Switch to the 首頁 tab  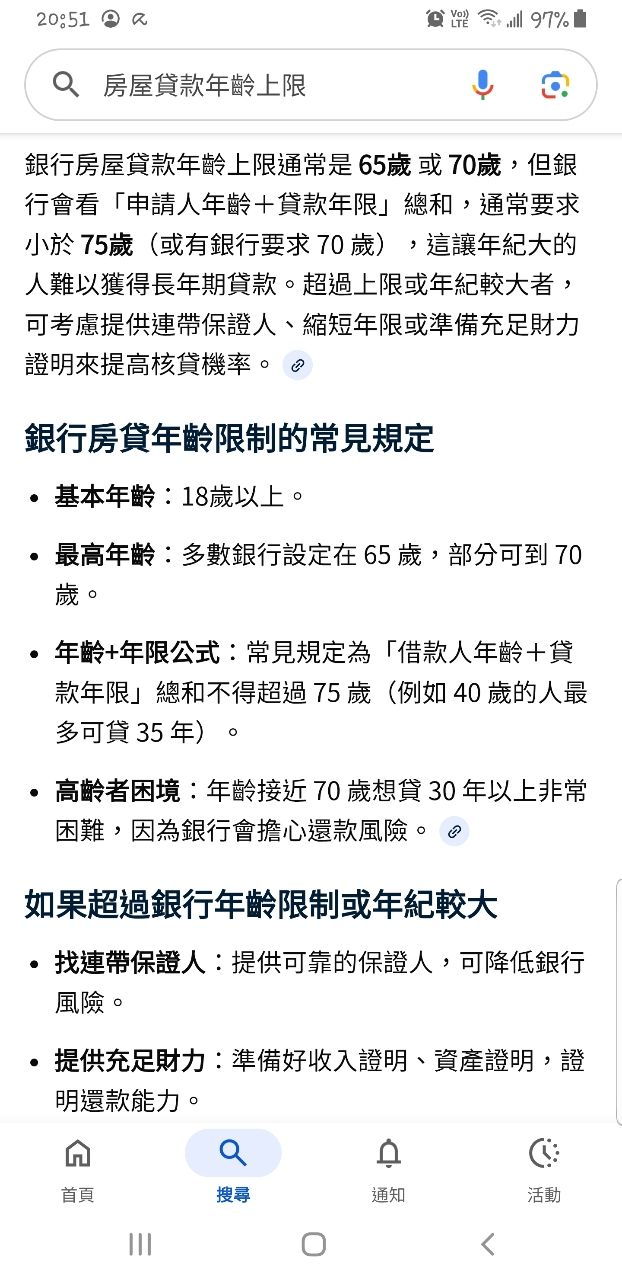click(78, 1167)
